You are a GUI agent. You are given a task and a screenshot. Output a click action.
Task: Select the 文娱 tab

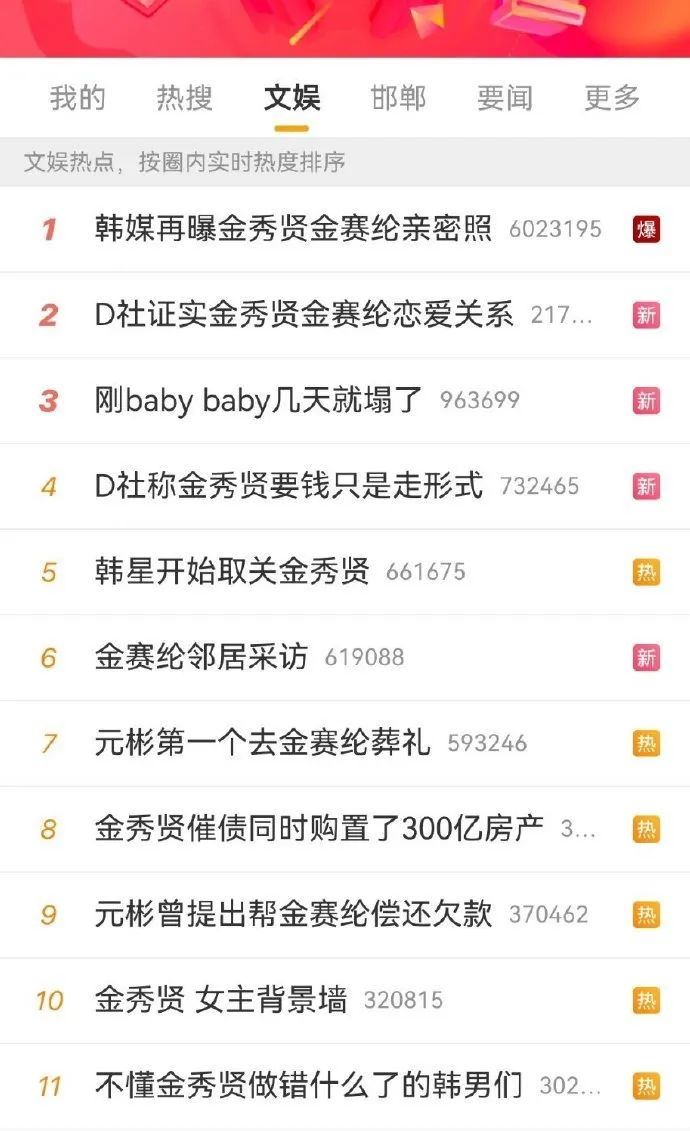[x=291, y=98]
